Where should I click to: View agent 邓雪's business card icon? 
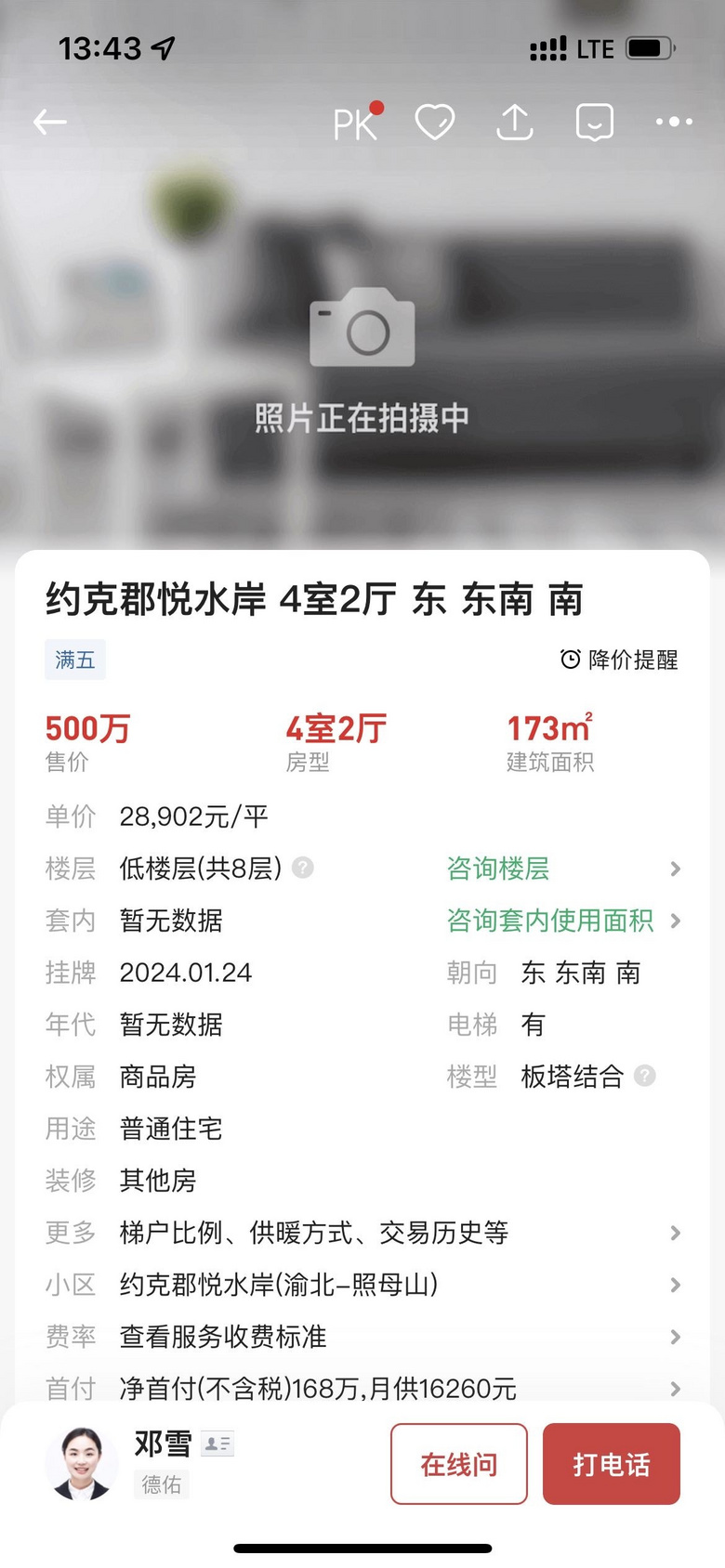[217, 1444]
